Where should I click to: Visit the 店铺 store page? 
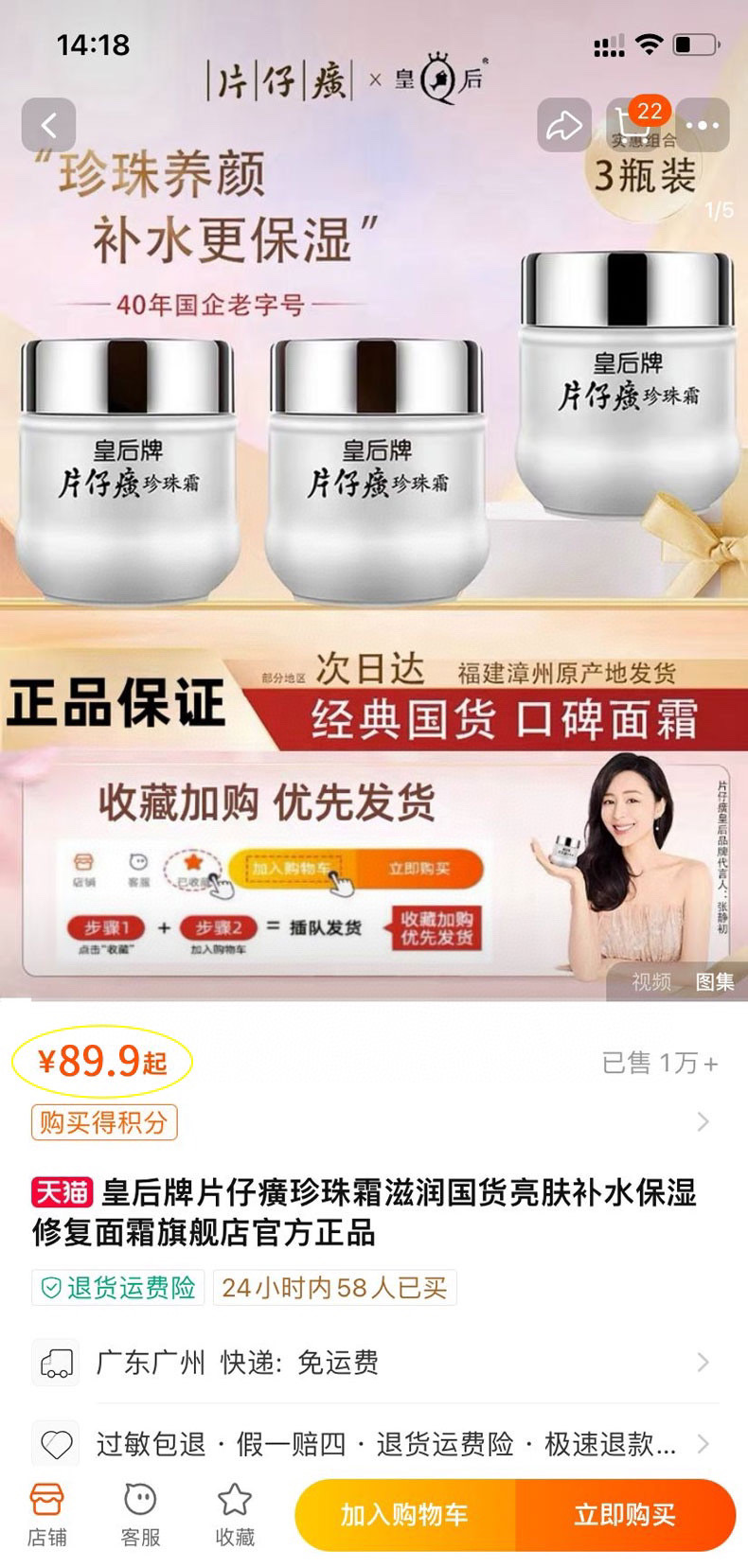pyautogui.click(x=47, y=1514)
